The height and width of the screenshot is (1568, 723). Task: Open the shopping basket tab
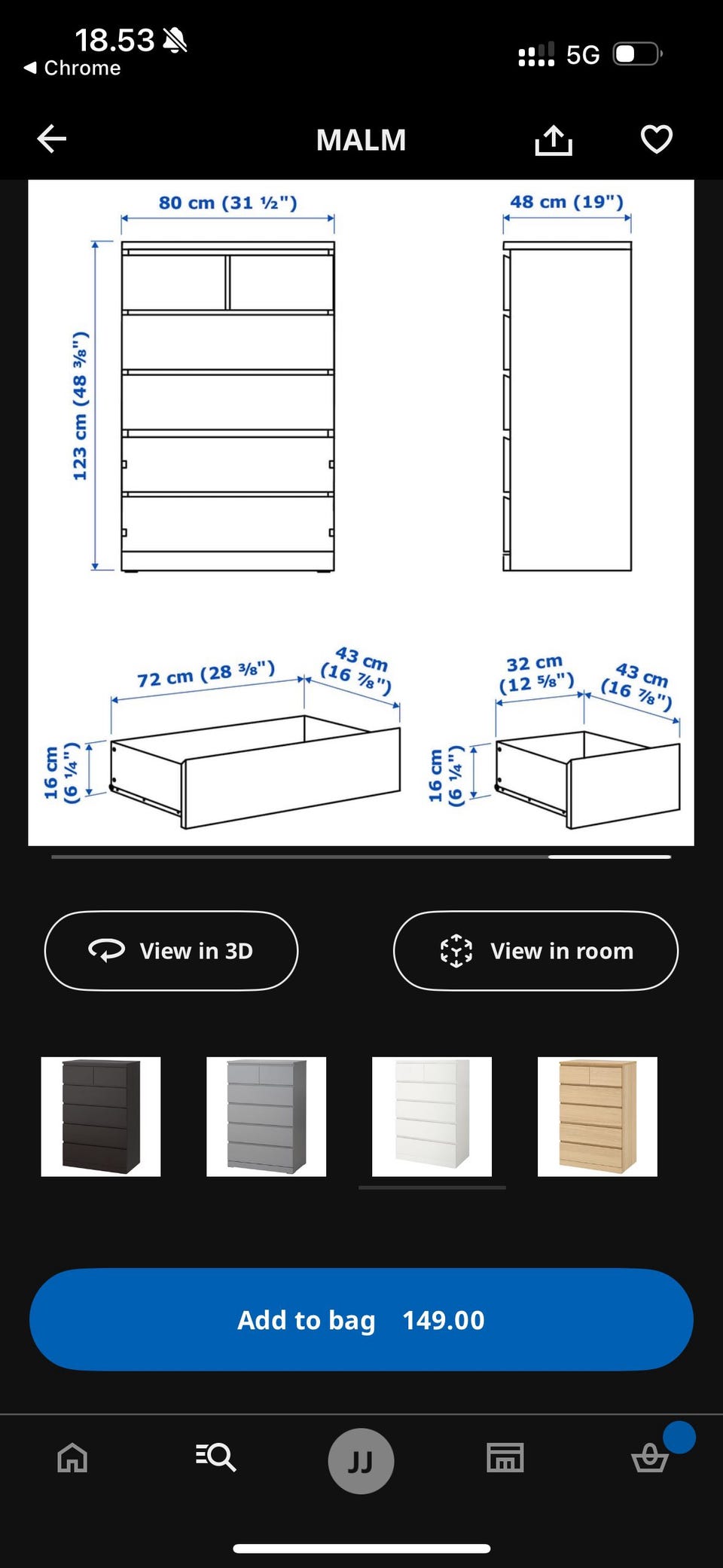[650, 1457]
